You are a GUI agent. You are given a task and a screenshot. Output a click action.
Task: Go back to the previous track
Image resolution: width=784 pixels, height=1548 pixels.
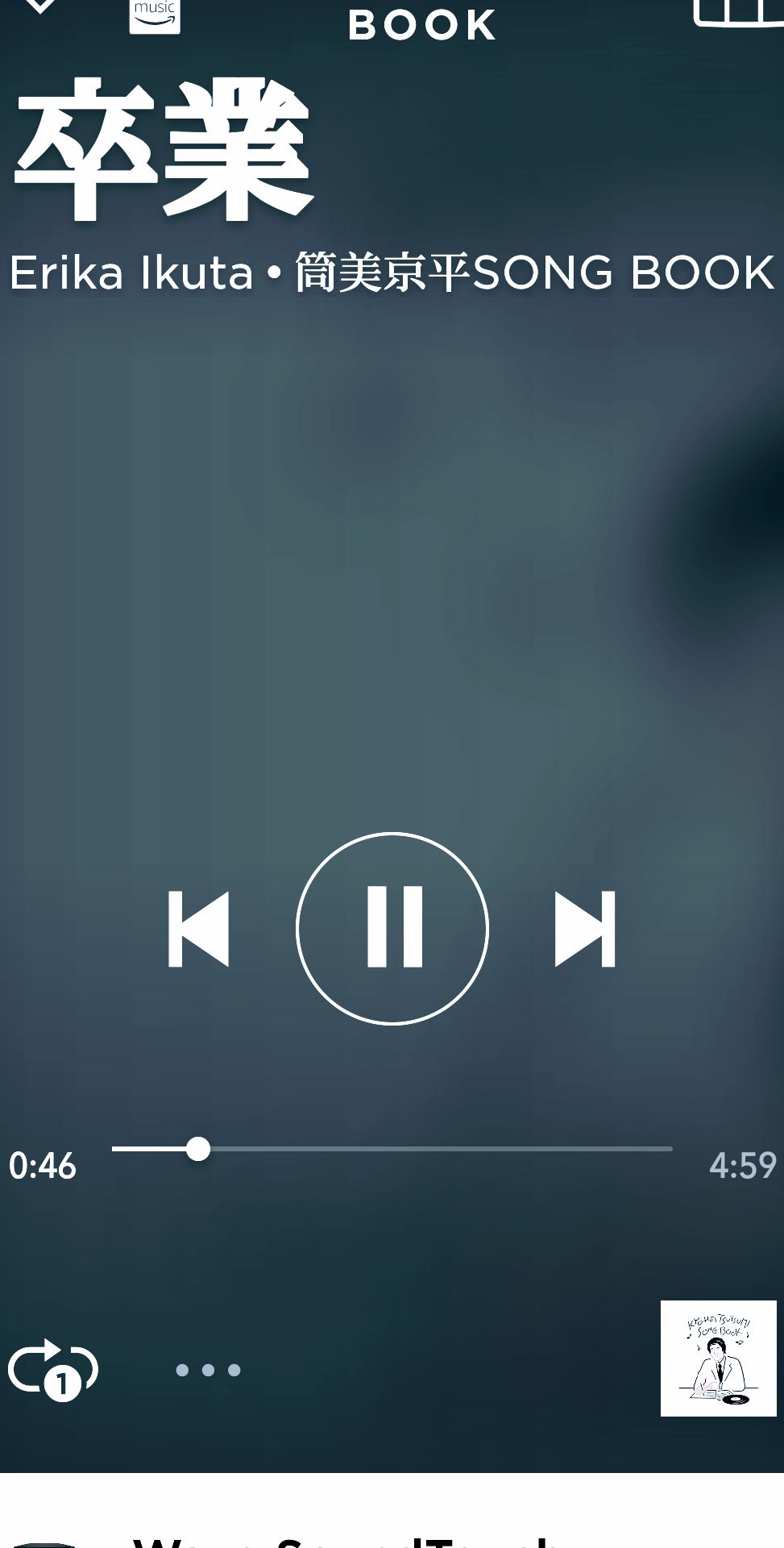198,929
